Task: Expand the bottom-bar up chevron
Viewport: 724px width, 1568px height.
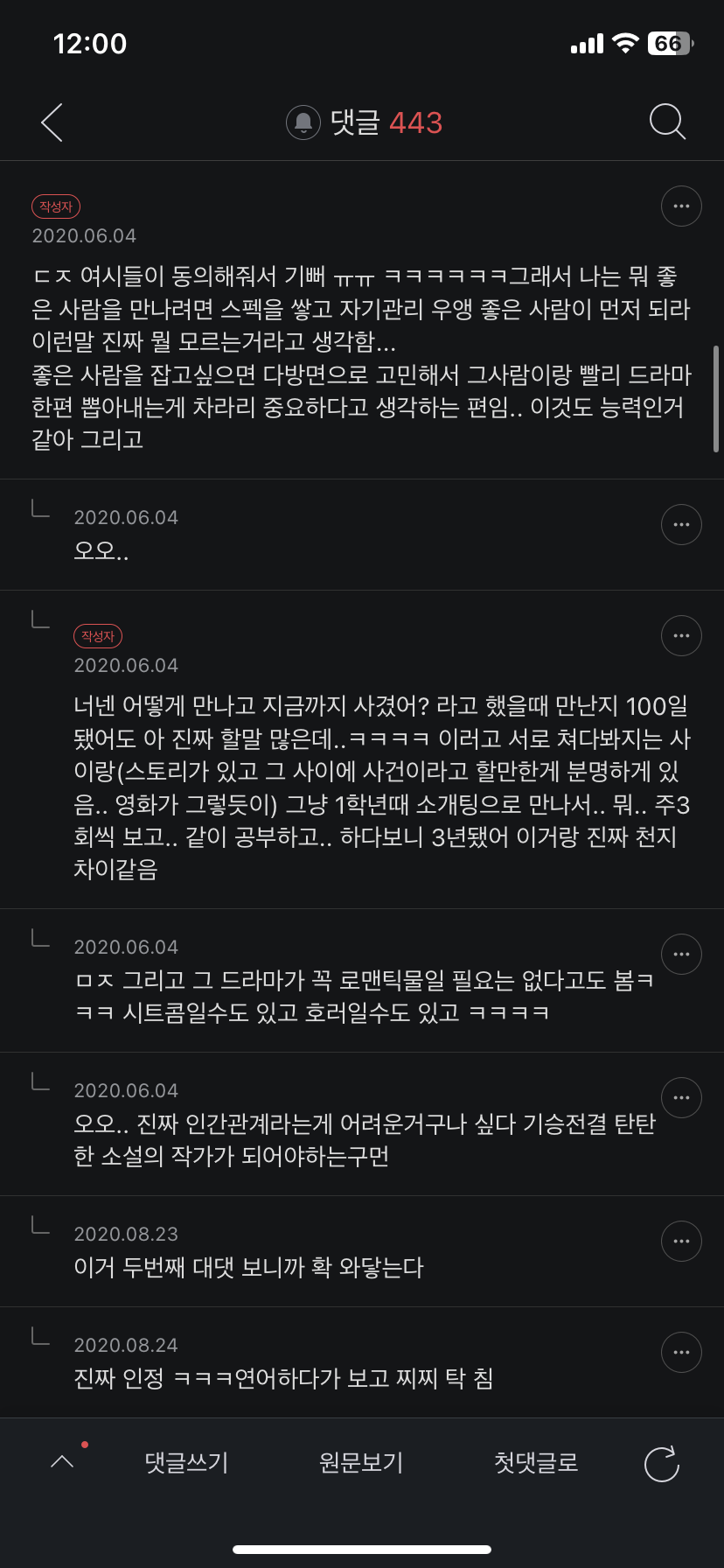Action: (62, 1461)
